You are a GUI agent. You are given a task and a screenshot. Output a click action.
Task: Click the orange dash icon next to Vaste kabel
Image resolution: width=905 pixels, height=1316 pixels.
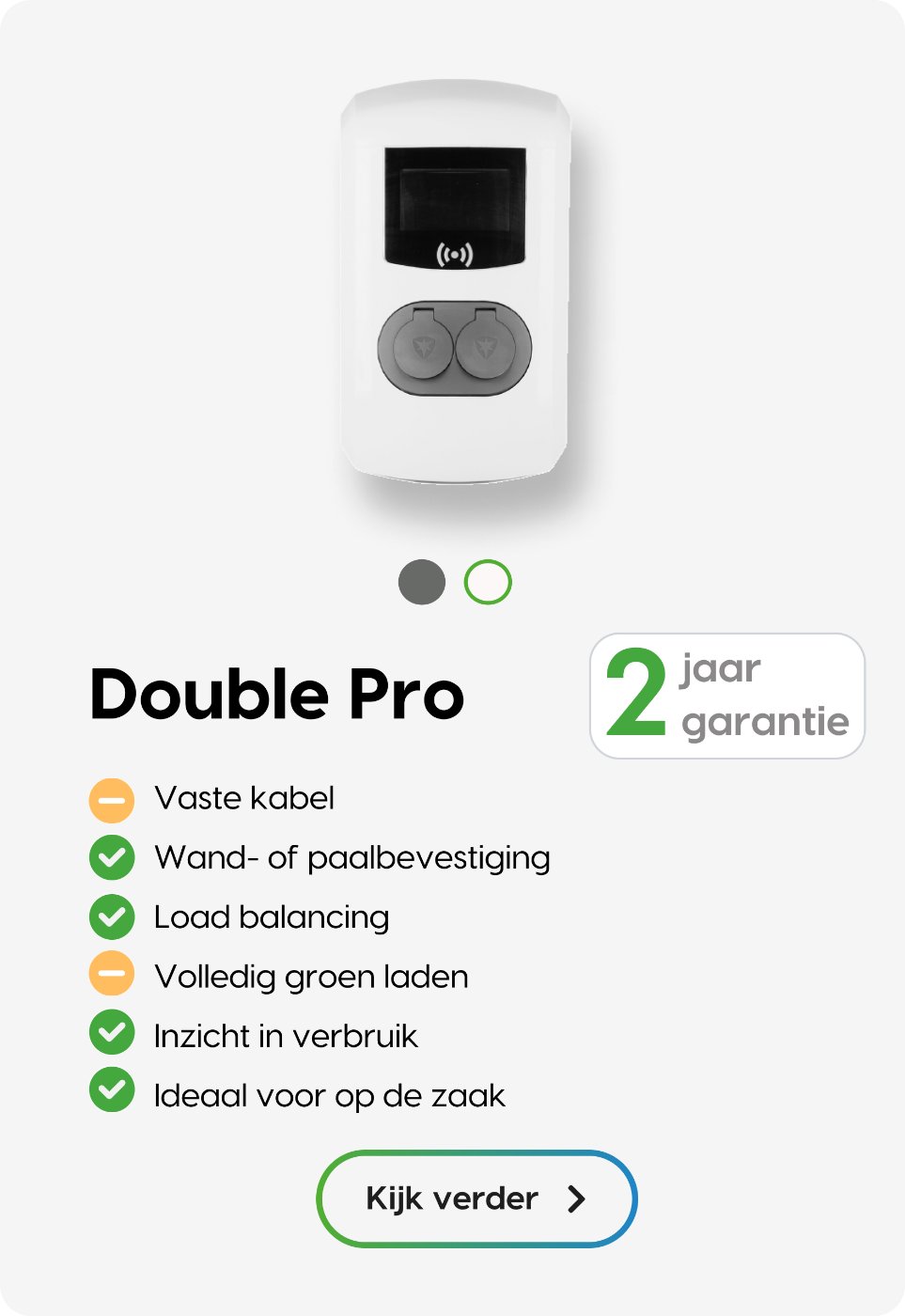(x=111, y=798)
